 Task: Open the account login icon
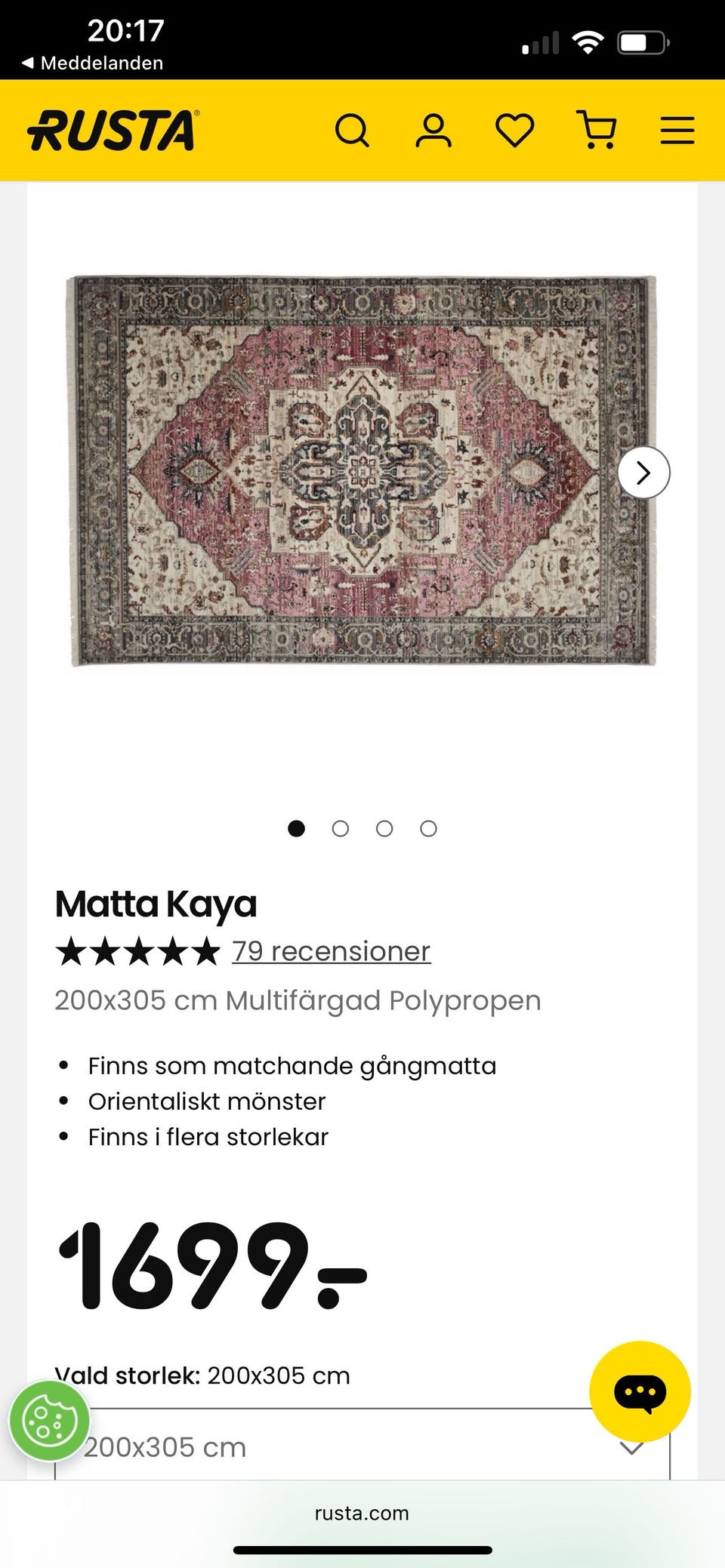(433, 130)
